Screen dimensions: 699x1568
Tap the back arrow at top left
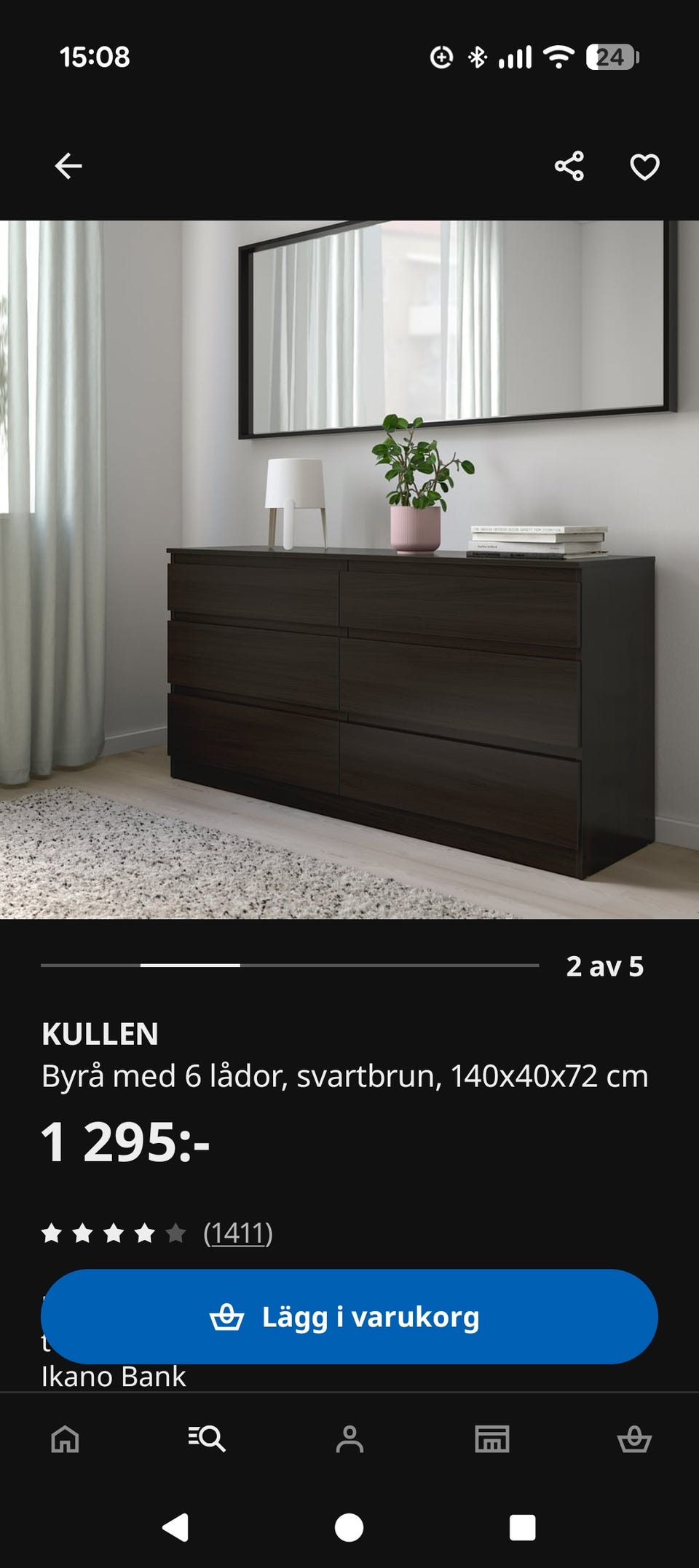tap(67, 167)
